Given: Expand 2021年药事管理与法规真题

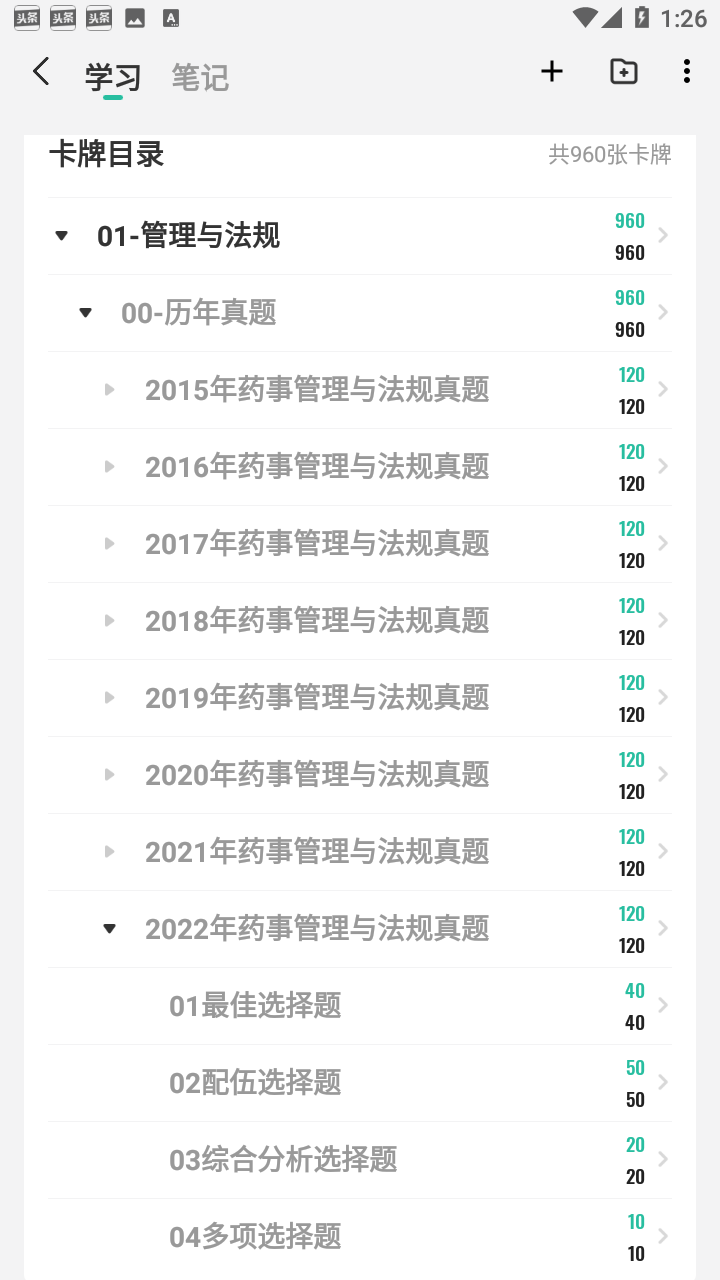Looking at the screenshot, I should pyautogui.click(x=110, y=852).
